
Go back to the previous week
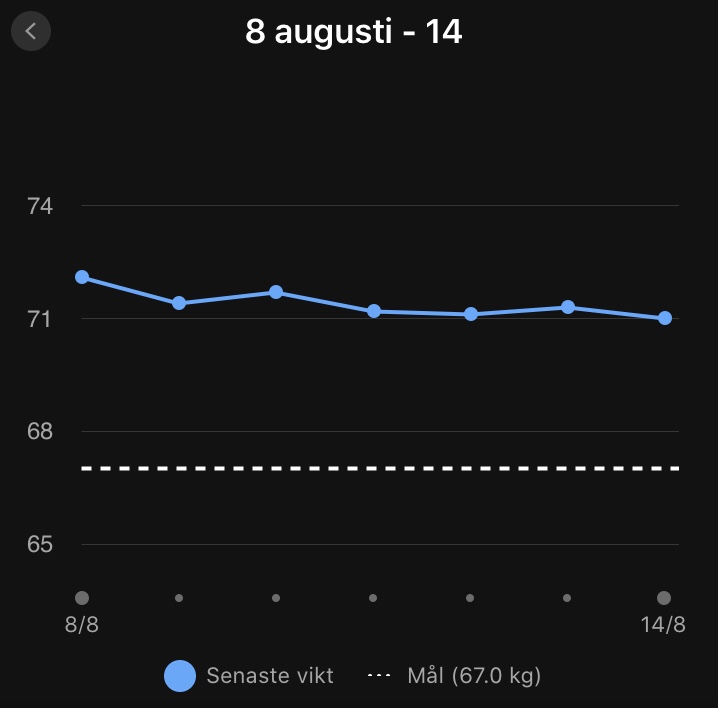[31, 31]
